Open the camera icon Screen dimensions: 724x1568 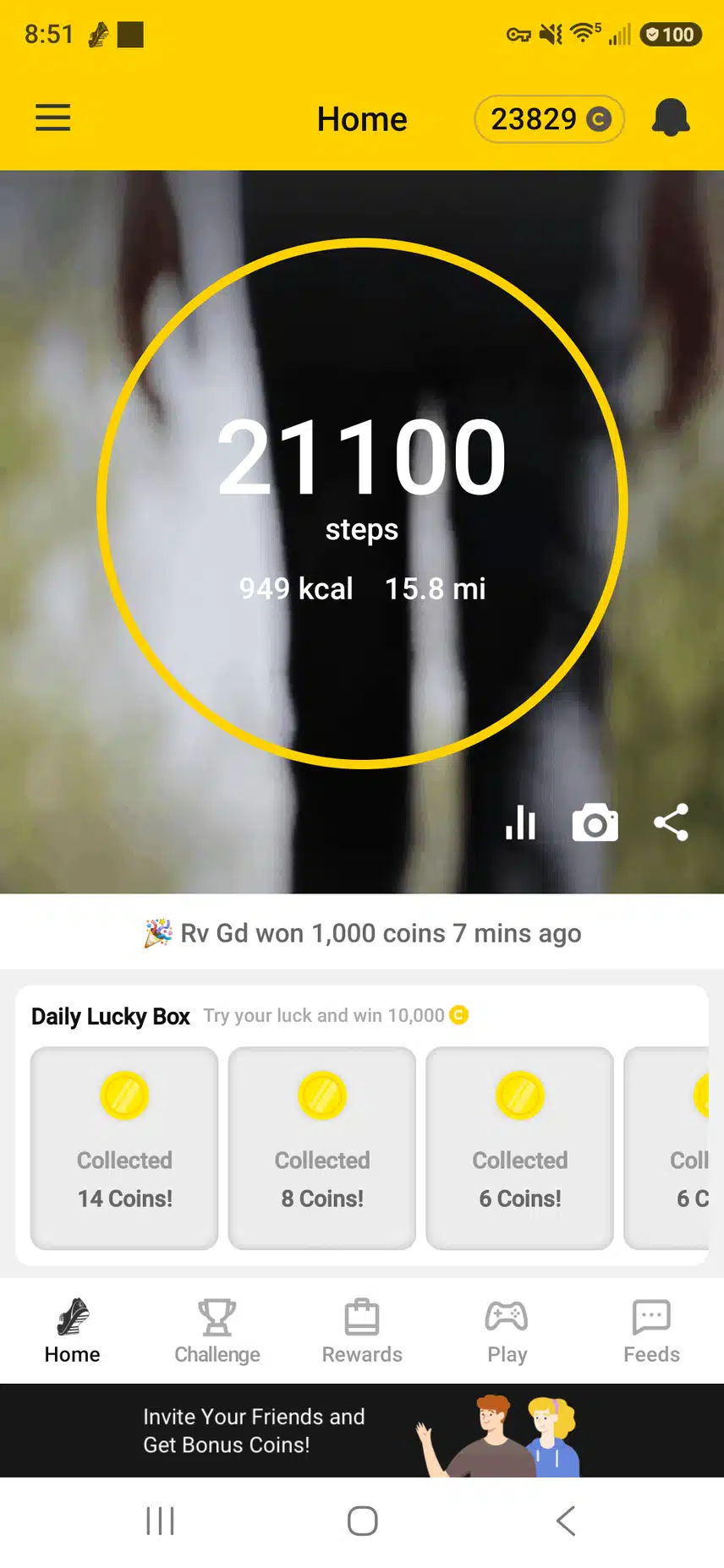pos(595,822)
